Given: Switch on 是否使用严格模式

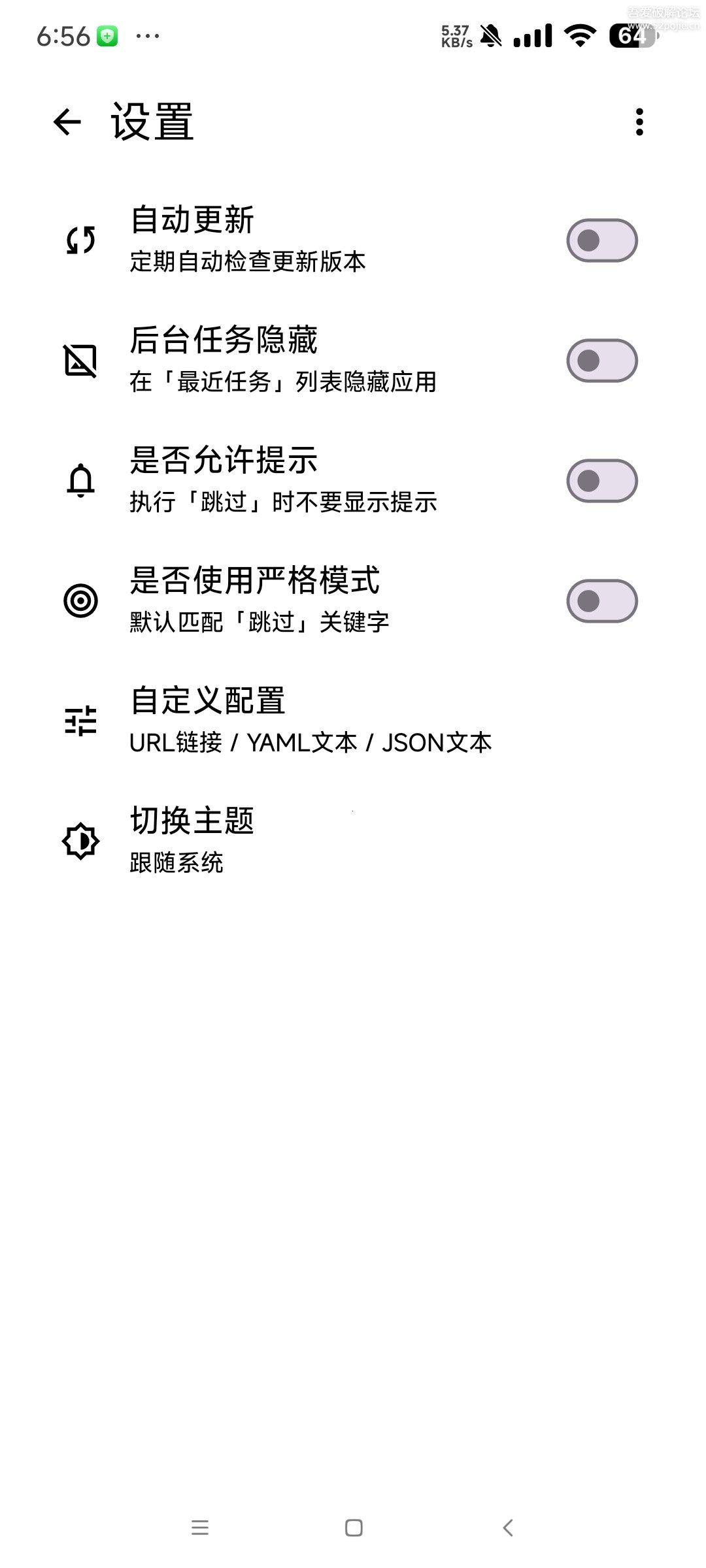Looking at the screenshot, I should (x=601, y=601).
